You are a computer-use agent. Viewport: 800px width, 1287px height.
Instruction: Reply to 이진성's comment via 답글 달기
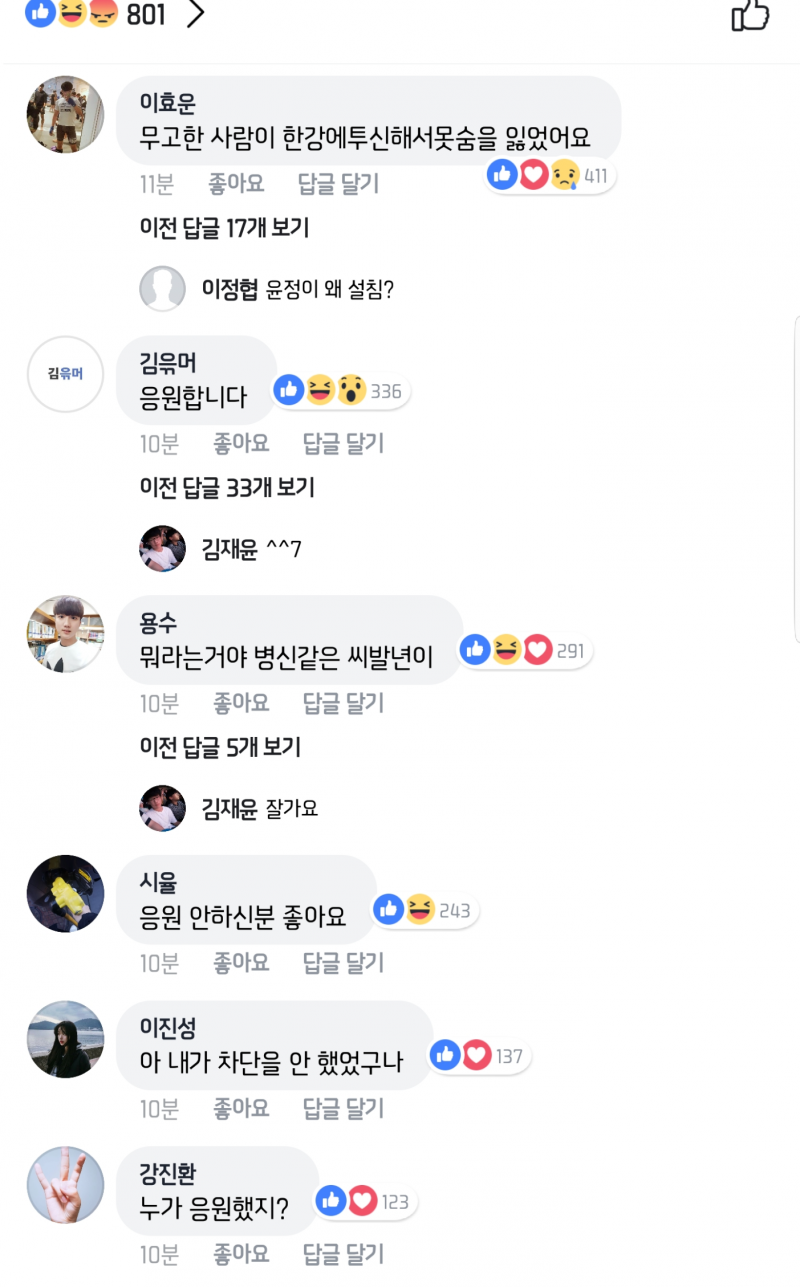point(343,1108)
